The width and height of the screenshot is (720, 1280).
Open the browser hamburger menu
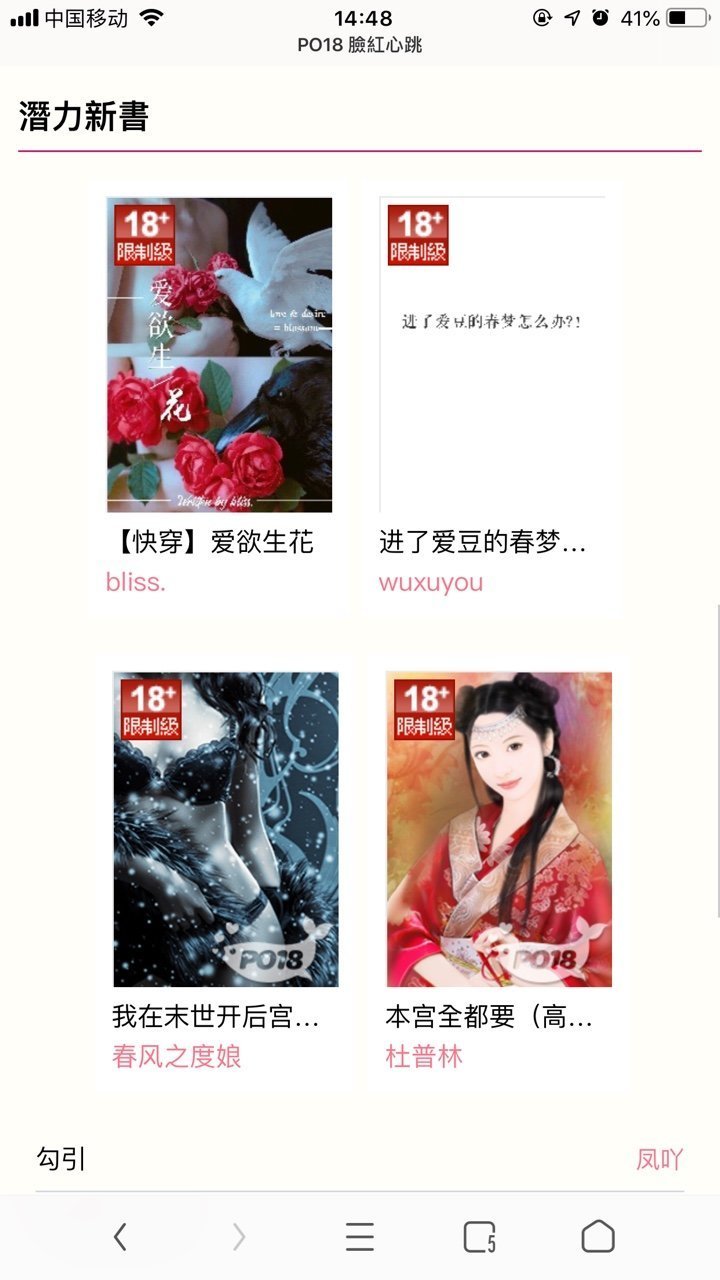pos(360,1236)
